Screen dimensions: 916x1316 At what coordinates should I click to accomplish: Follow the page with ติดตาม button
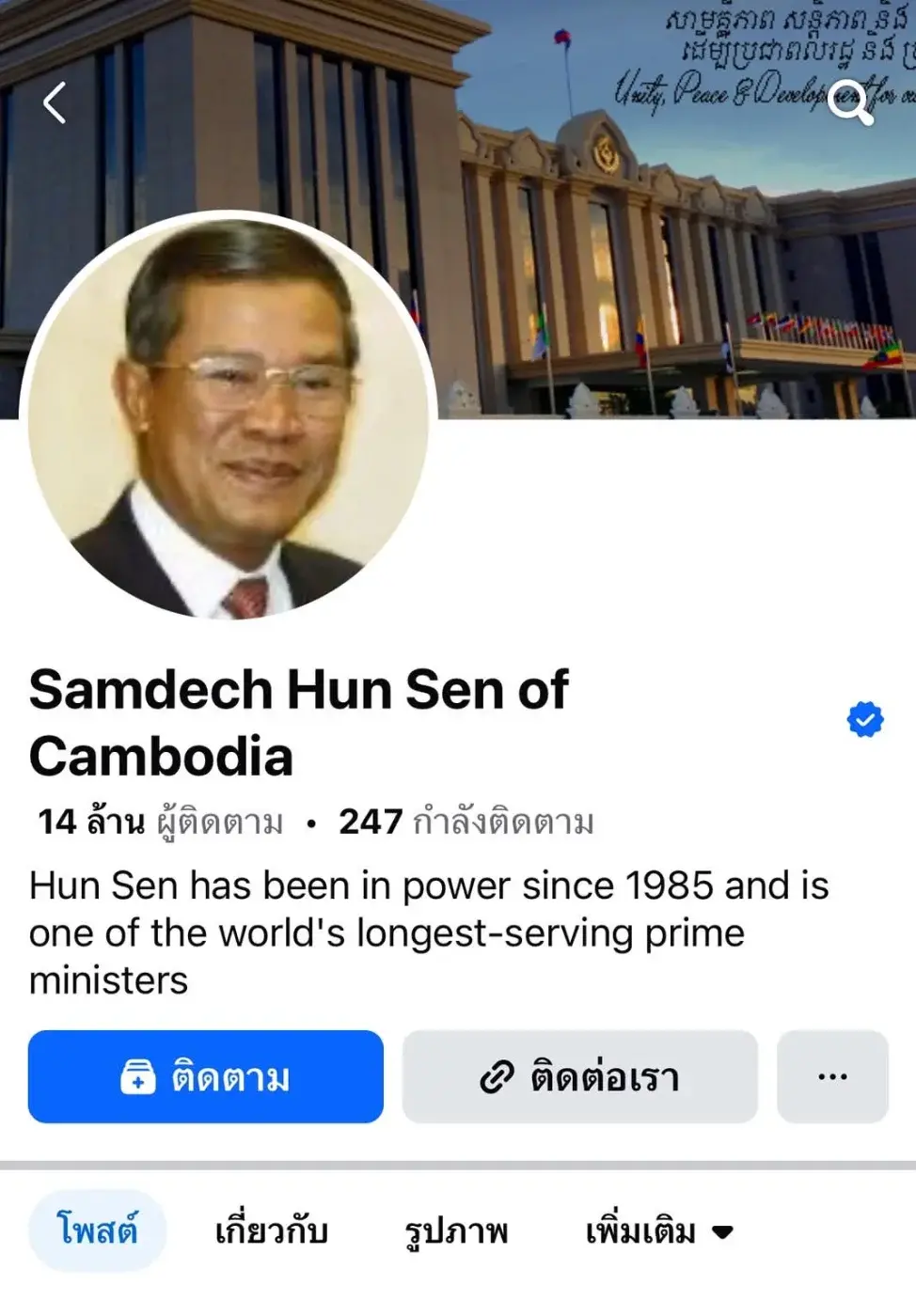(206, 1077)
